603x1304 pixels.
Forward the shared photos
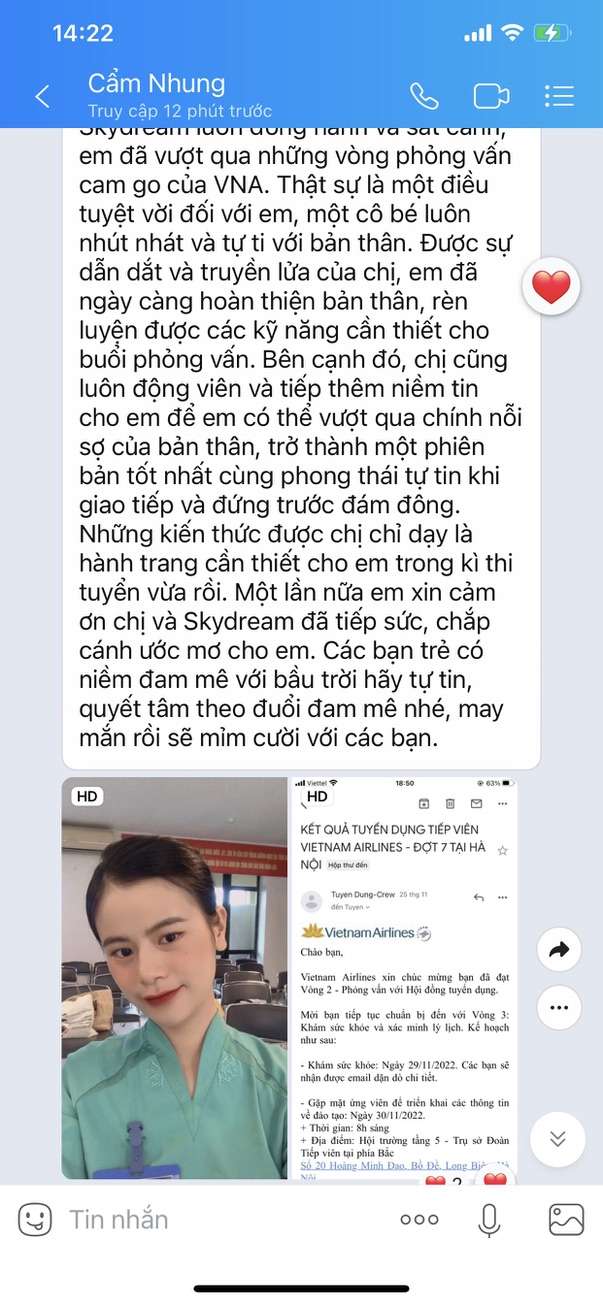coord(558,950)
